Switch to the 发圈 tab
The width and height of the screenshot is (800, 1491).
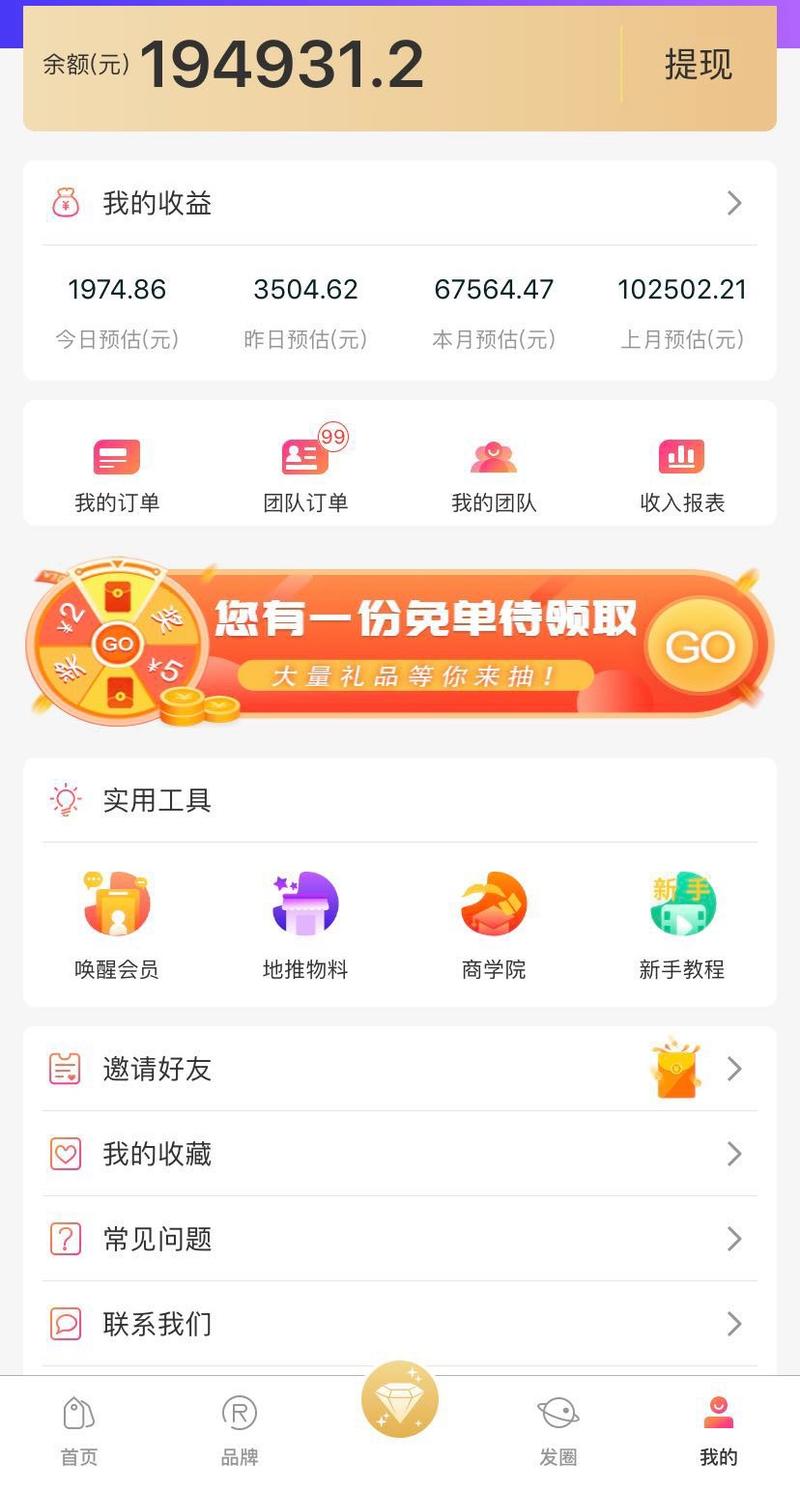click(558, 1432)
